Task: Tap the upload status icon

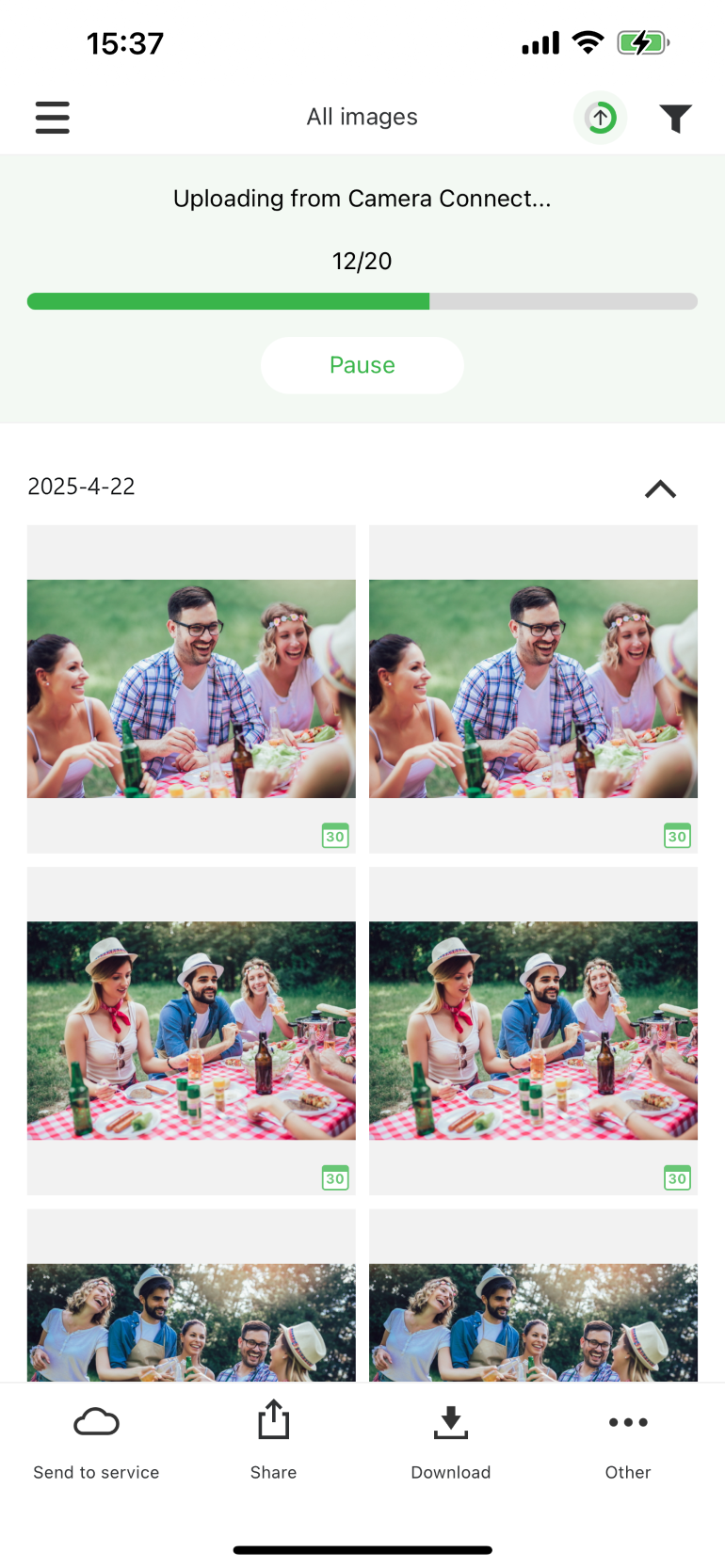Action: [x=600, y=118]
